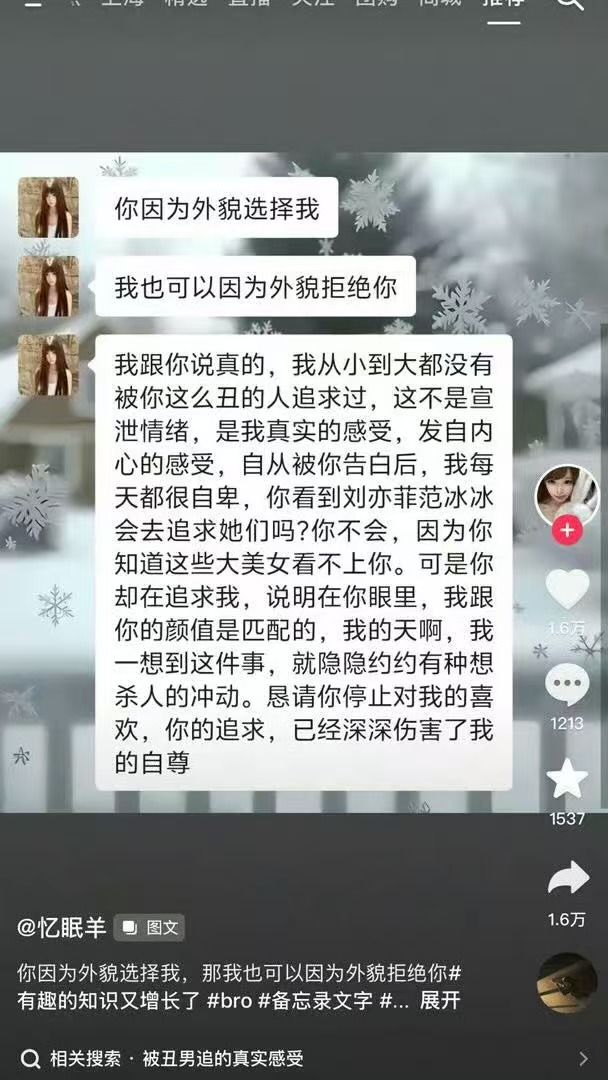
Task: Open the comments with 1213 replies
Action: pyautogui.click(x=567, y=686)
